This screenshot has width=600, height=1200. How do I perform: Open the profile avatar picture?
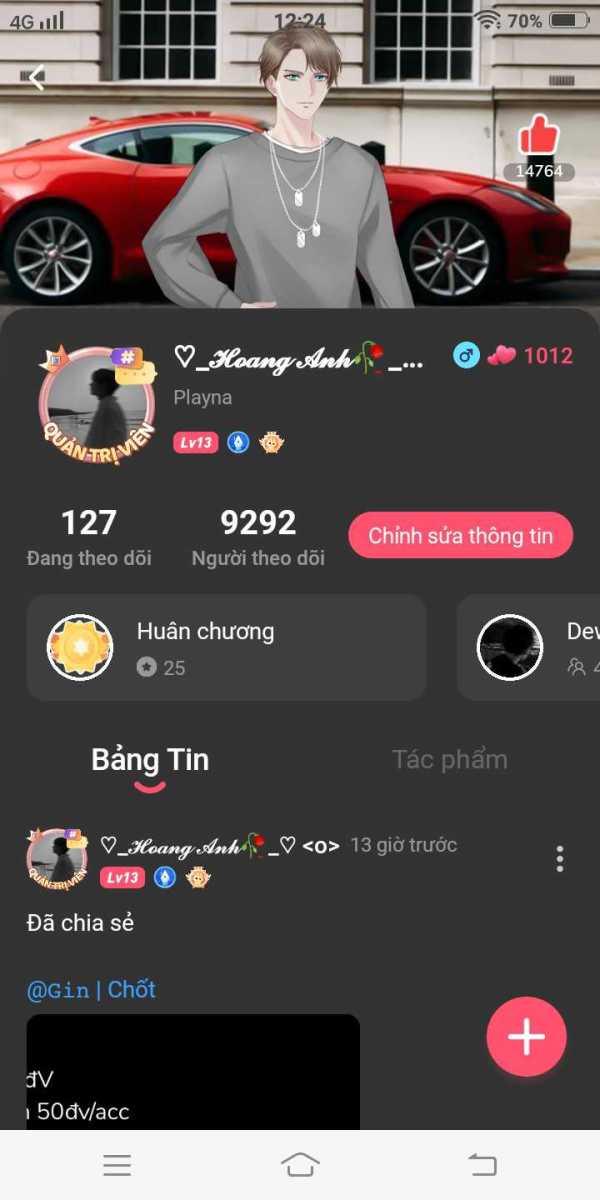coord(97,405)
